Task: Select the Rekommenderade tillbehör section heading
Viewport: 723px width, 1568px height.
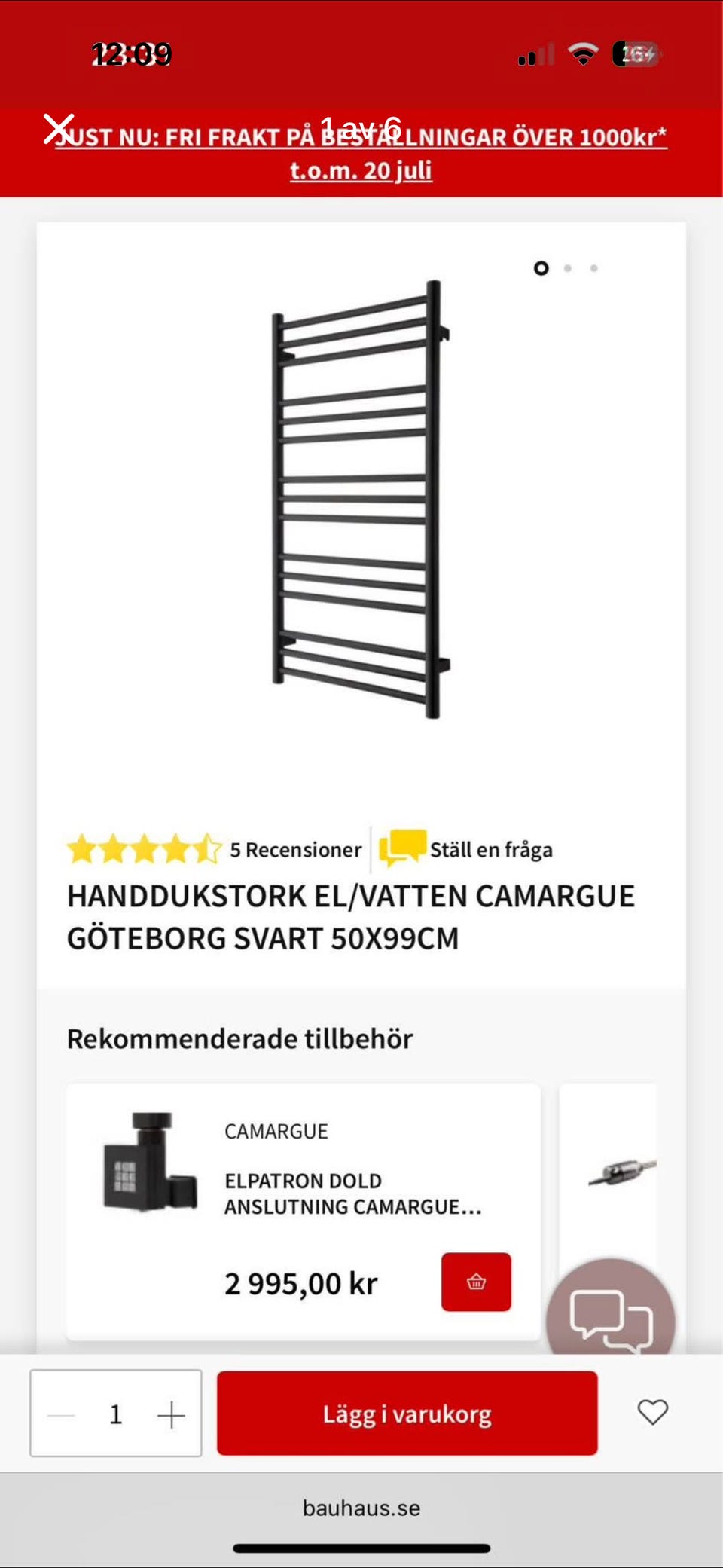Action: tap(243, 1038)
